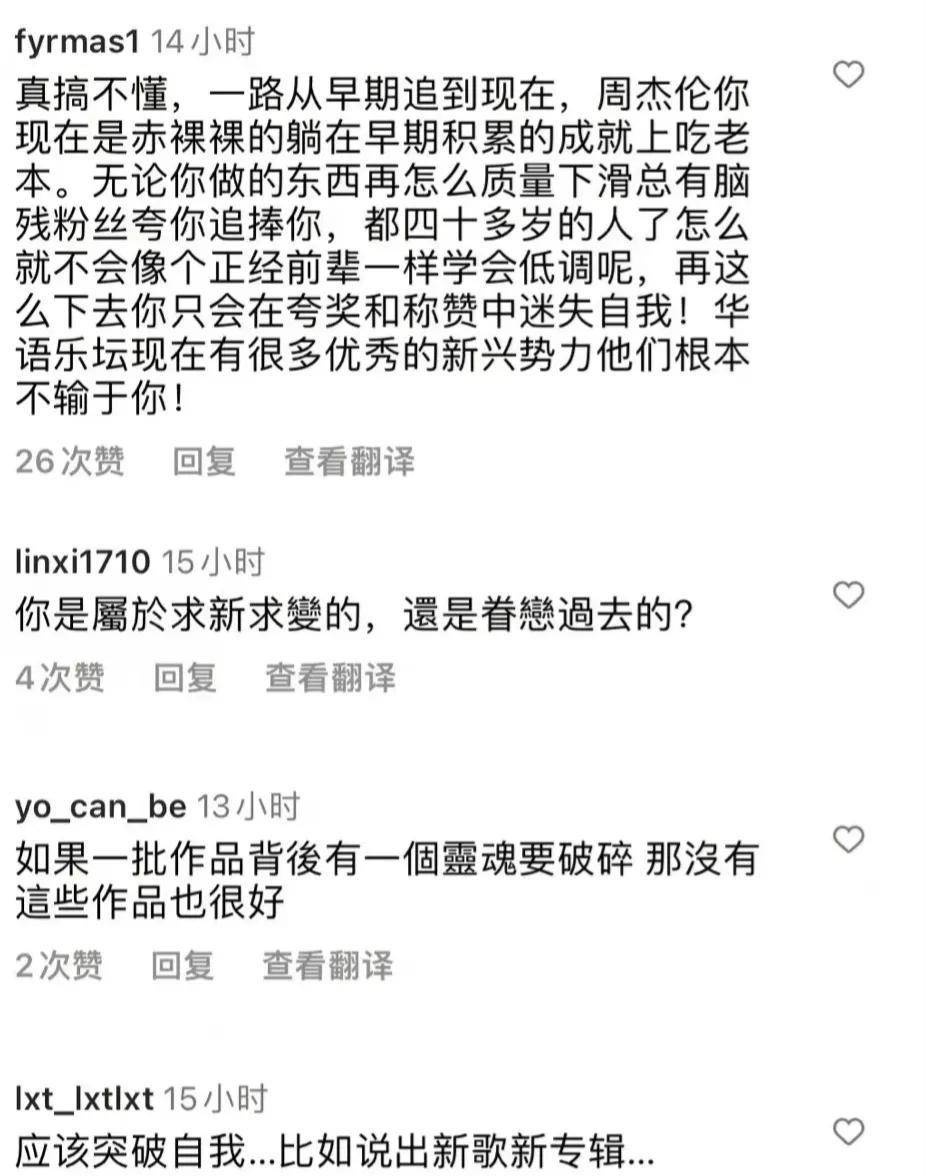Reply to yo_can_be's comment

point(183,965)
